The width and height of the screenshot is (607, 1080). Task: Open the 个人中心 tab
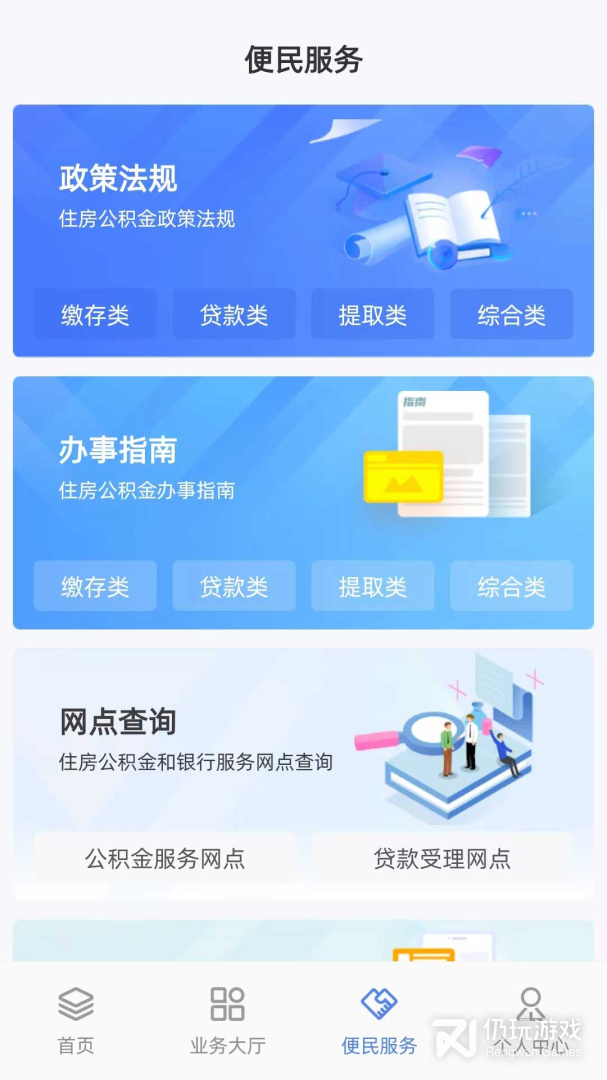pyautogui.click(x=531, y=1020)
